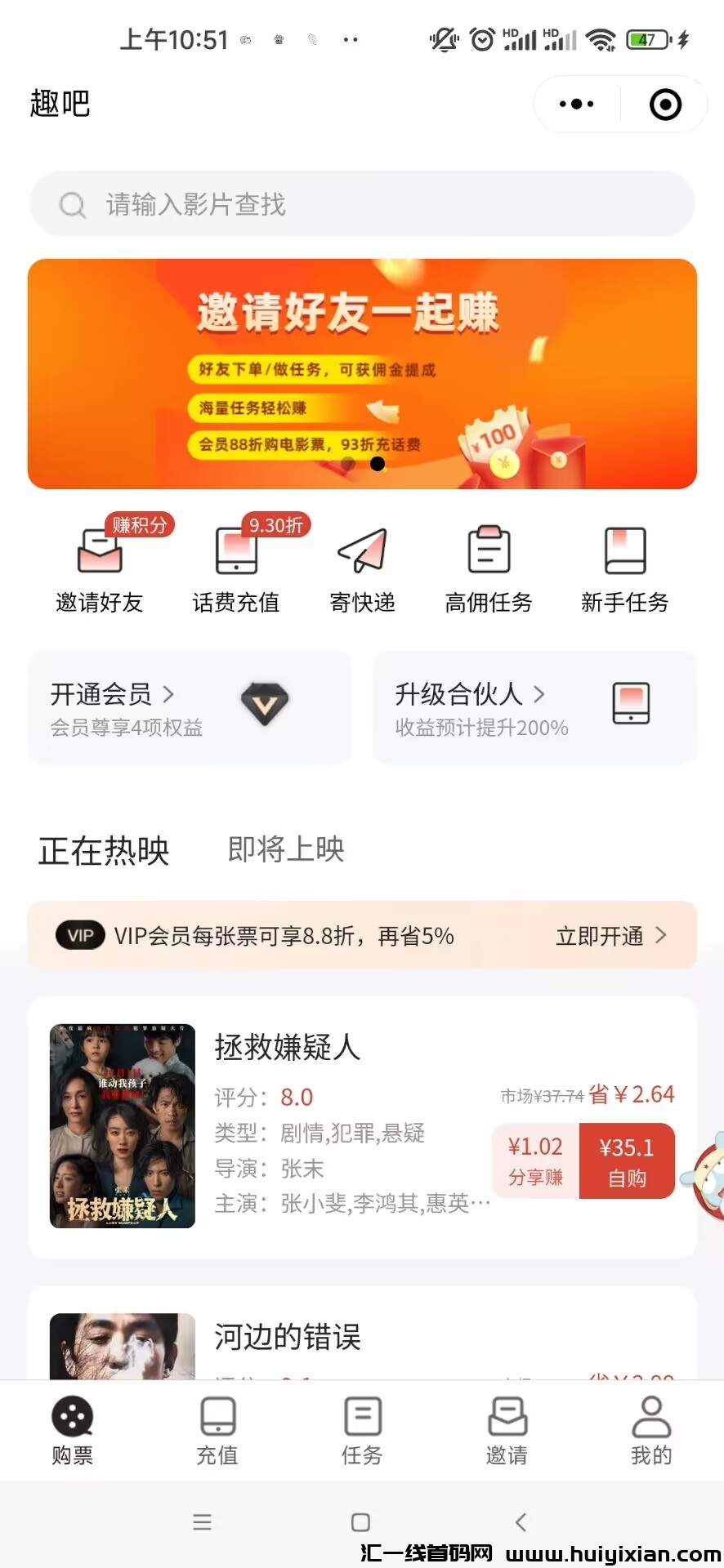Switch to the 任务 bottom tab
This screenshot has height=1568, width=724.
point(362,1430)
